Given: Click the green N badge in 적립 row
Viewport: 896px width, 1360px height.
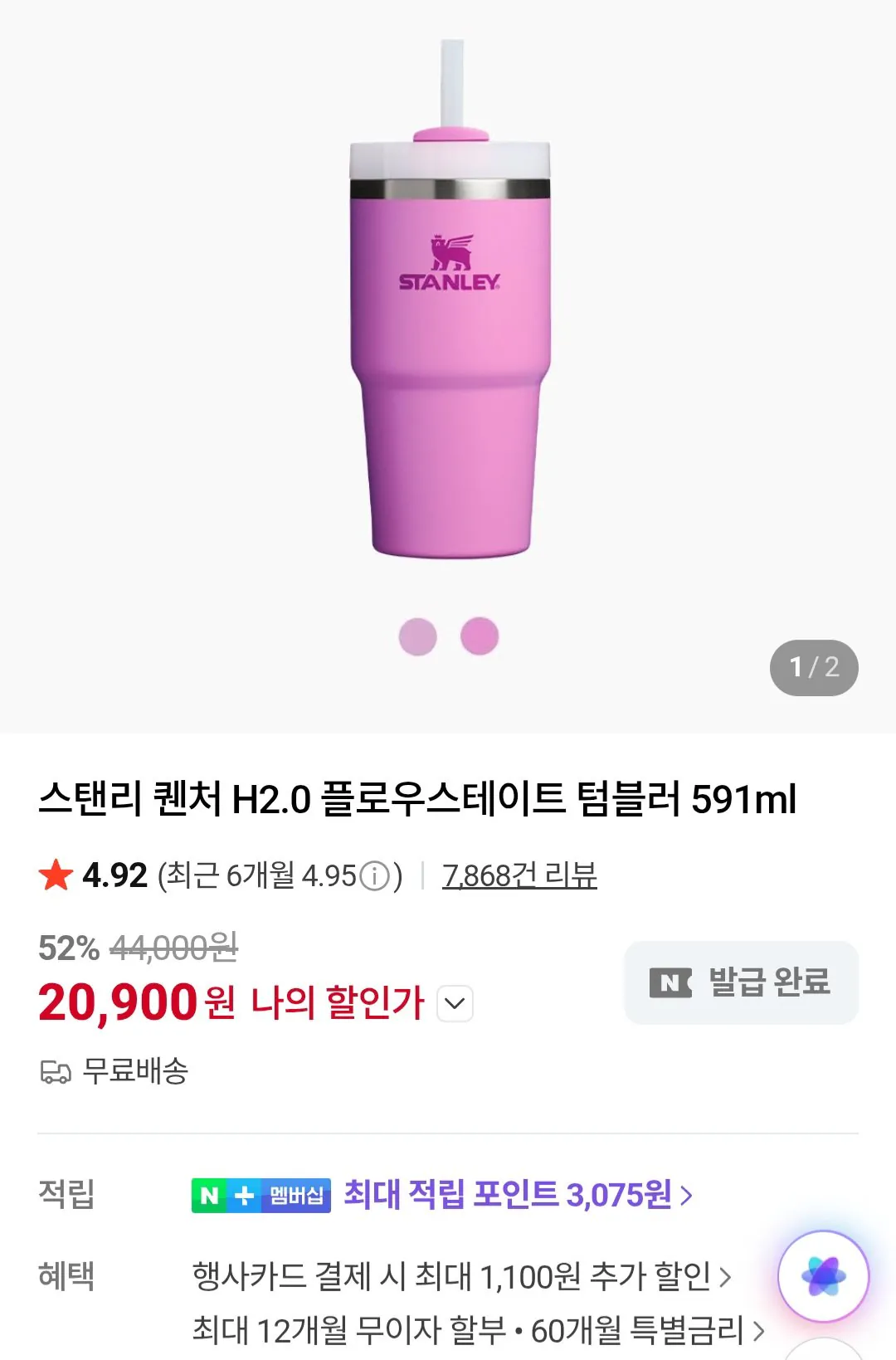Looking at the screenshot, I should pyautogui.click(x=207, y=1195).
